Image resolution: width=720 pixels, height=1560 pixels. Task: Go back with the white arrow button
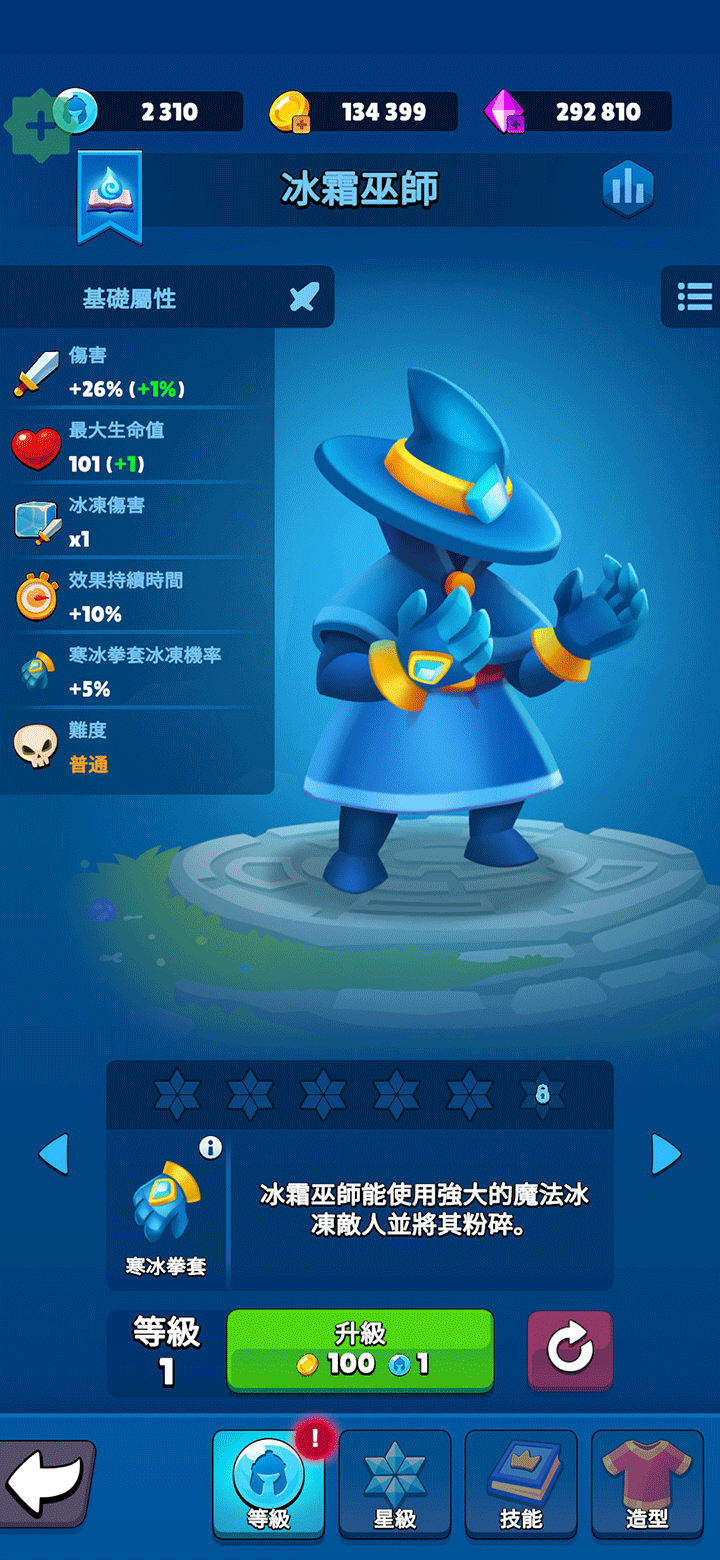pos(45,1482)
